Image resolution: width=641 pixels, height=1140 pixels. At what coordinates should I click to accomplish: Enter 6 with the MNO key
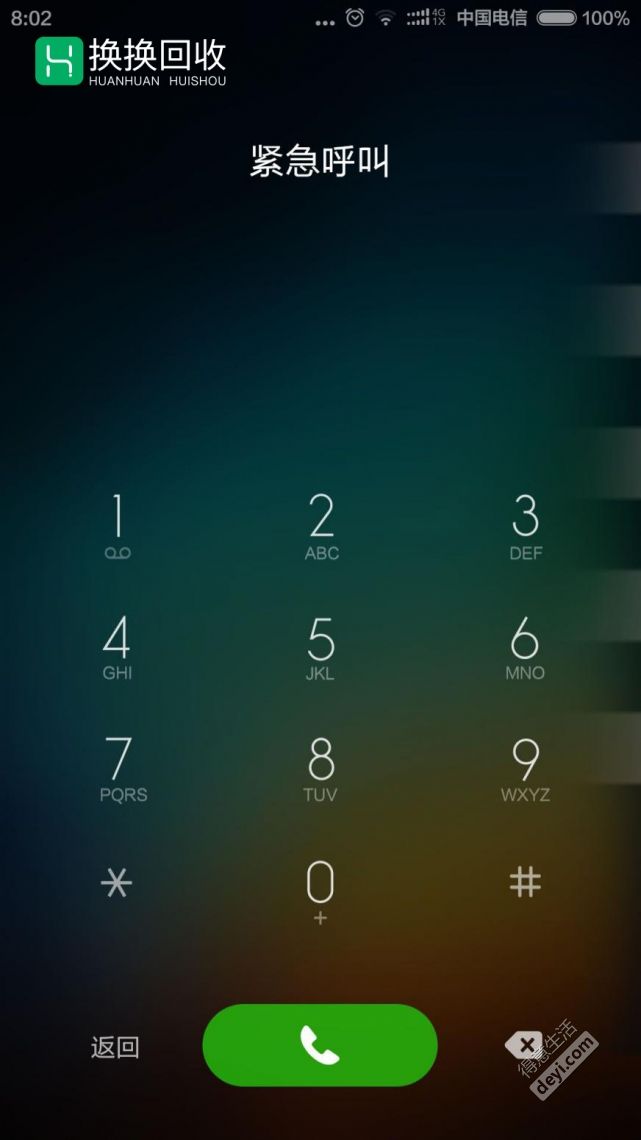525,647
